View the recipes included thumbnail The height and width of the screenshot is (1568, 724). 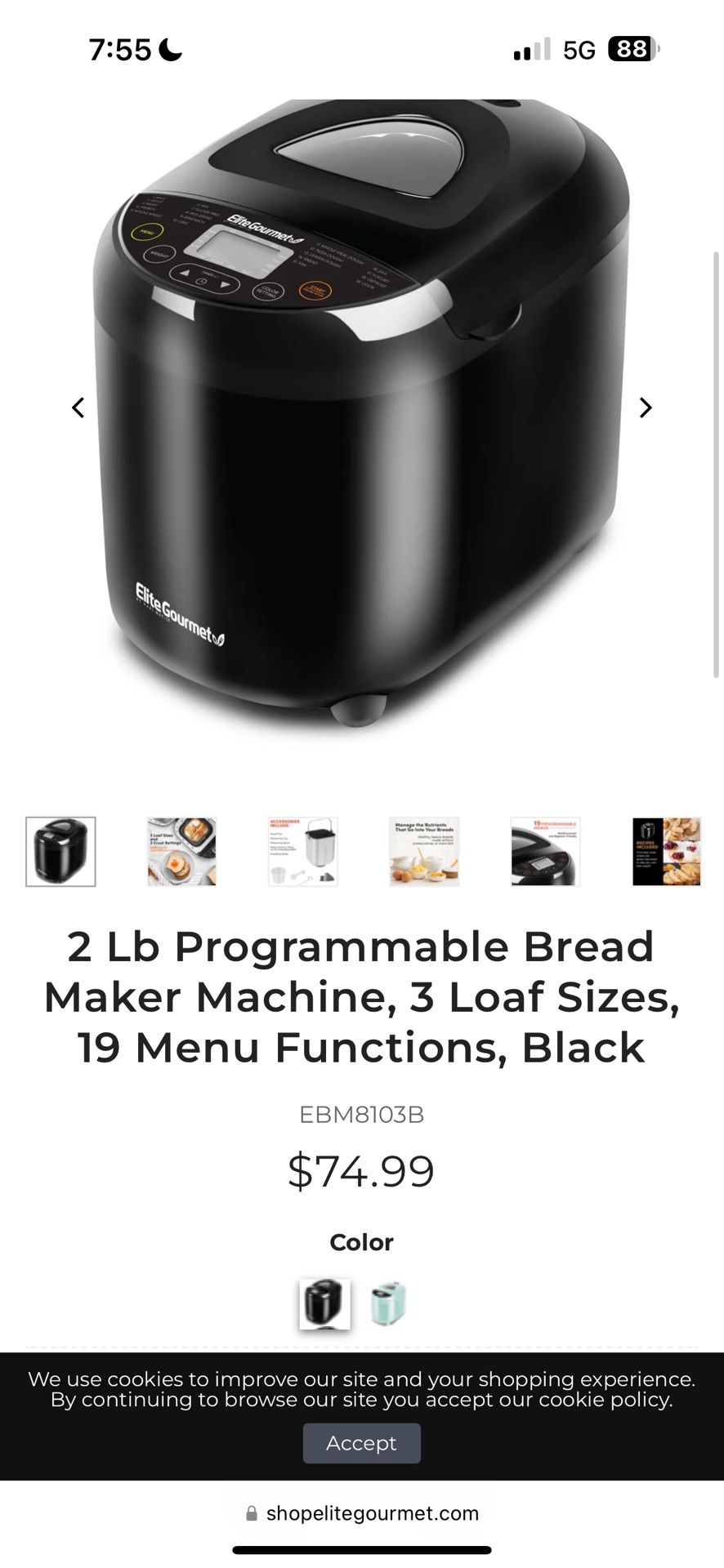click(x=666, y=852)
